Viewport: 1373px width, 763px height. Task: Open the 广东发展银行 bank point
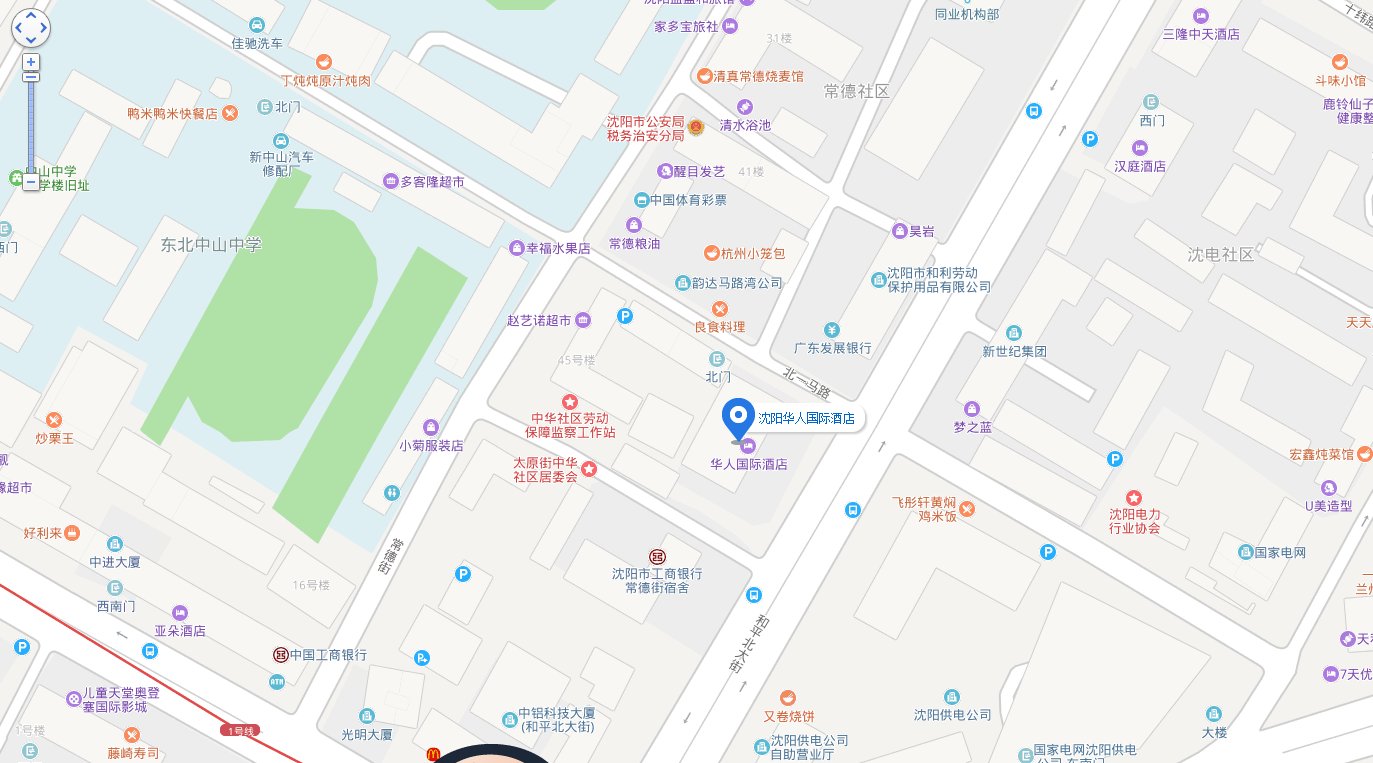pos(832,330)
